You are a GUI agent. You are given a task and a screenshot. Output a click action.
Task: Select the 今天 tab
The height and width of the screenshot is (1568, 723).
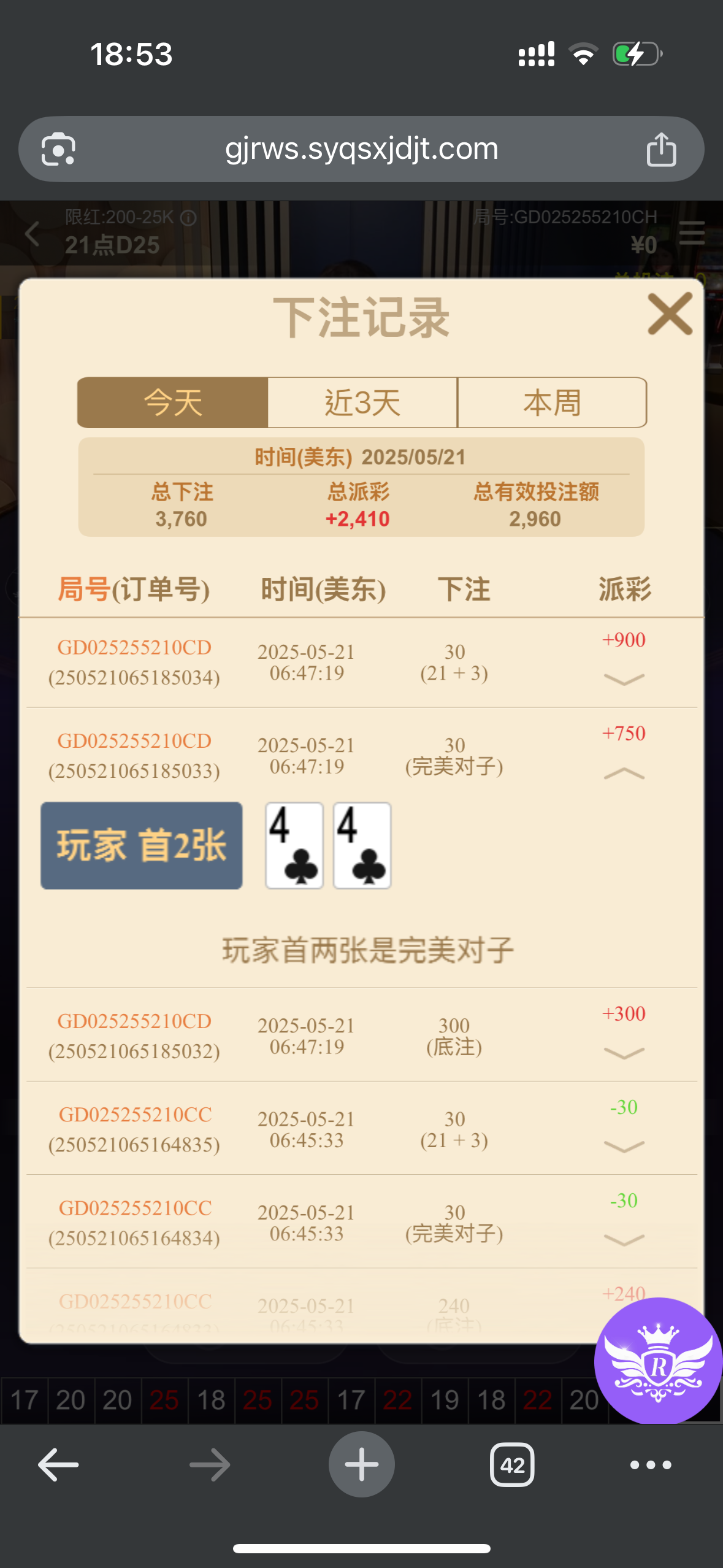173,403
